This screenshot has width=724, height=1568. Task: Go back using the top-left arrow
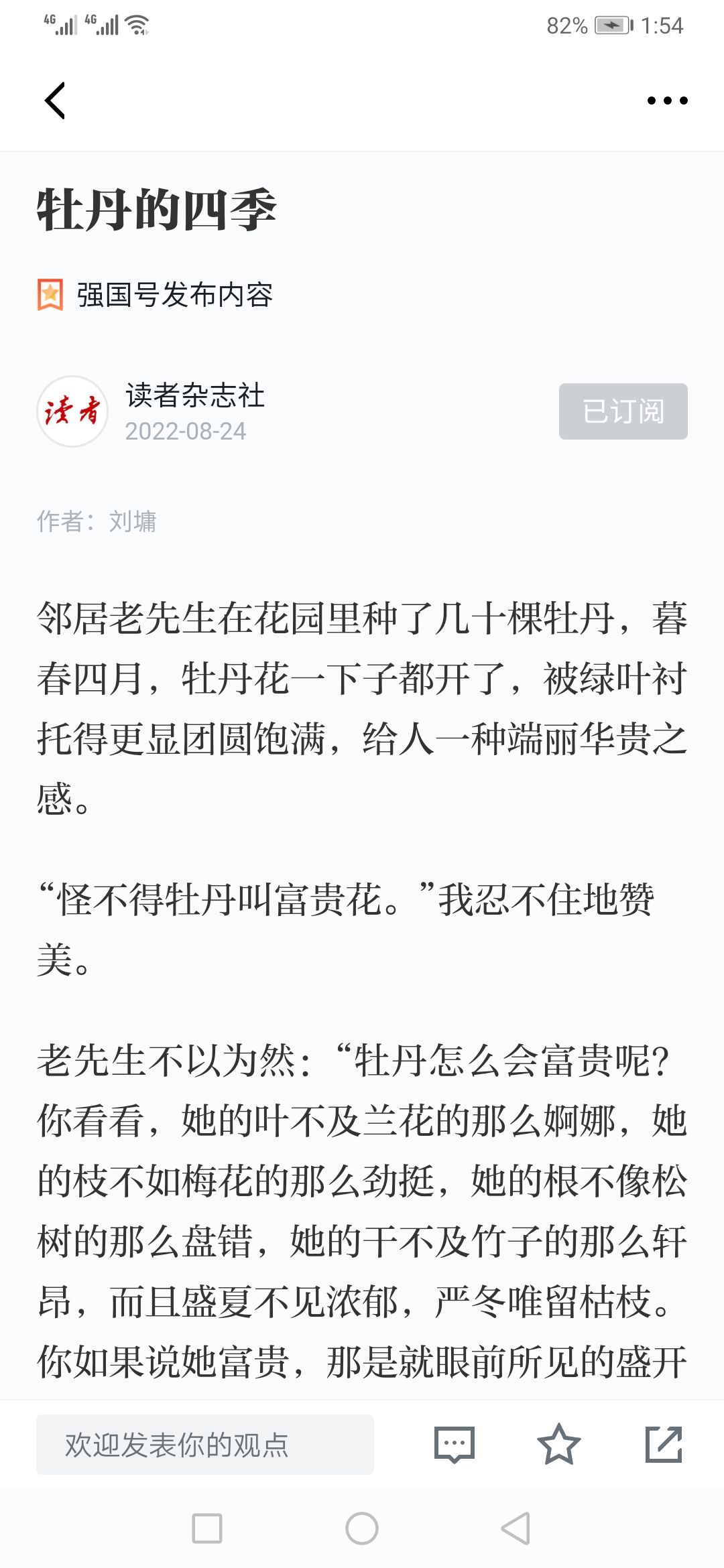pos(55,101)
